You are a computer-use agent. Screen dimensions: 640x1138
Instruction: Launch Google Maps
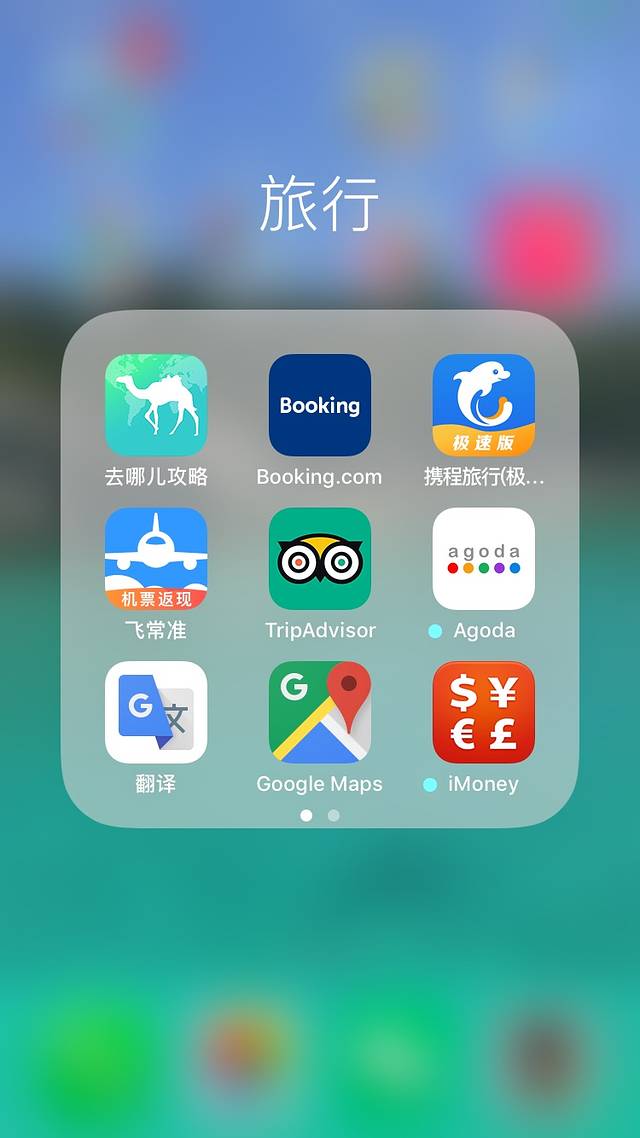point(320,712)
